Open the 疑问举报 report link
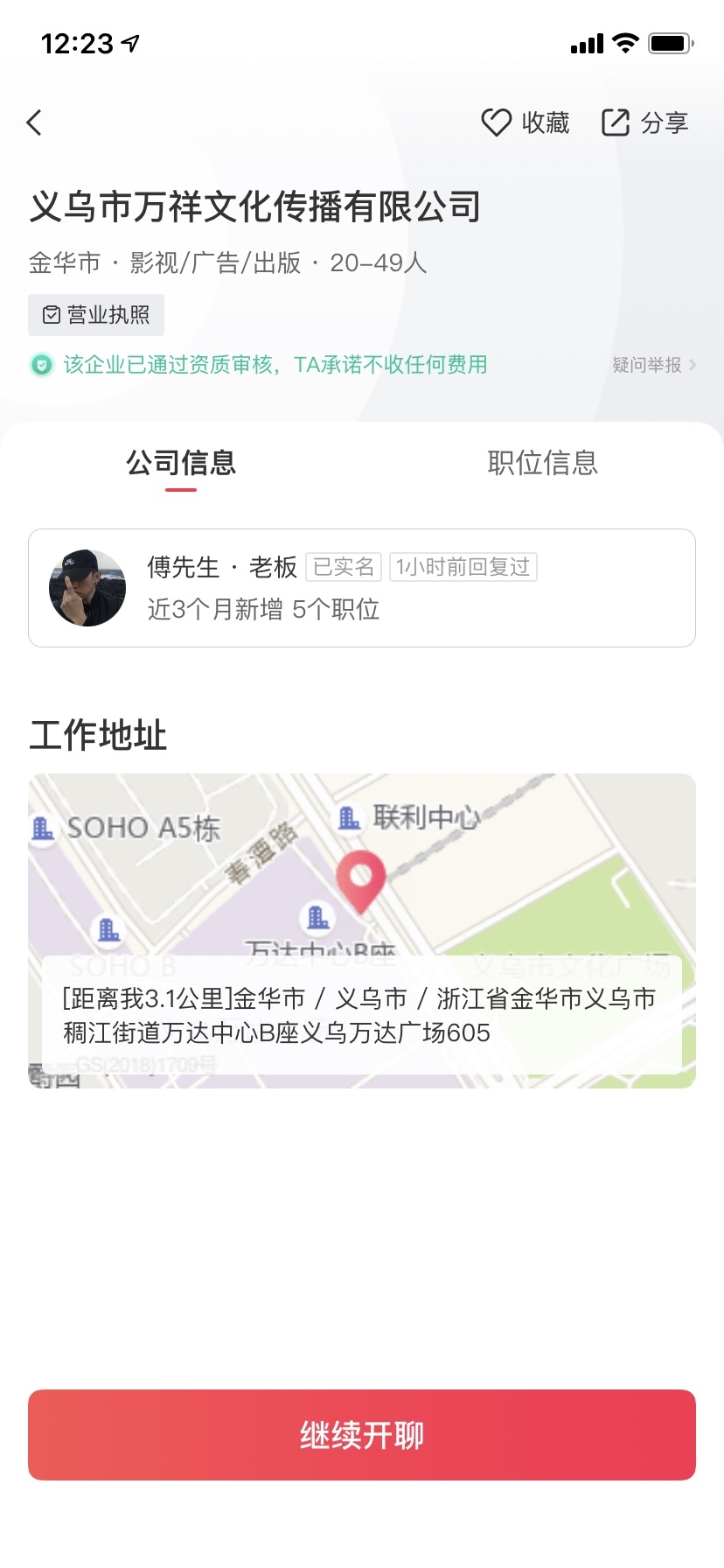This screenshot has height=1568, width=724. (x=654, y=365)
